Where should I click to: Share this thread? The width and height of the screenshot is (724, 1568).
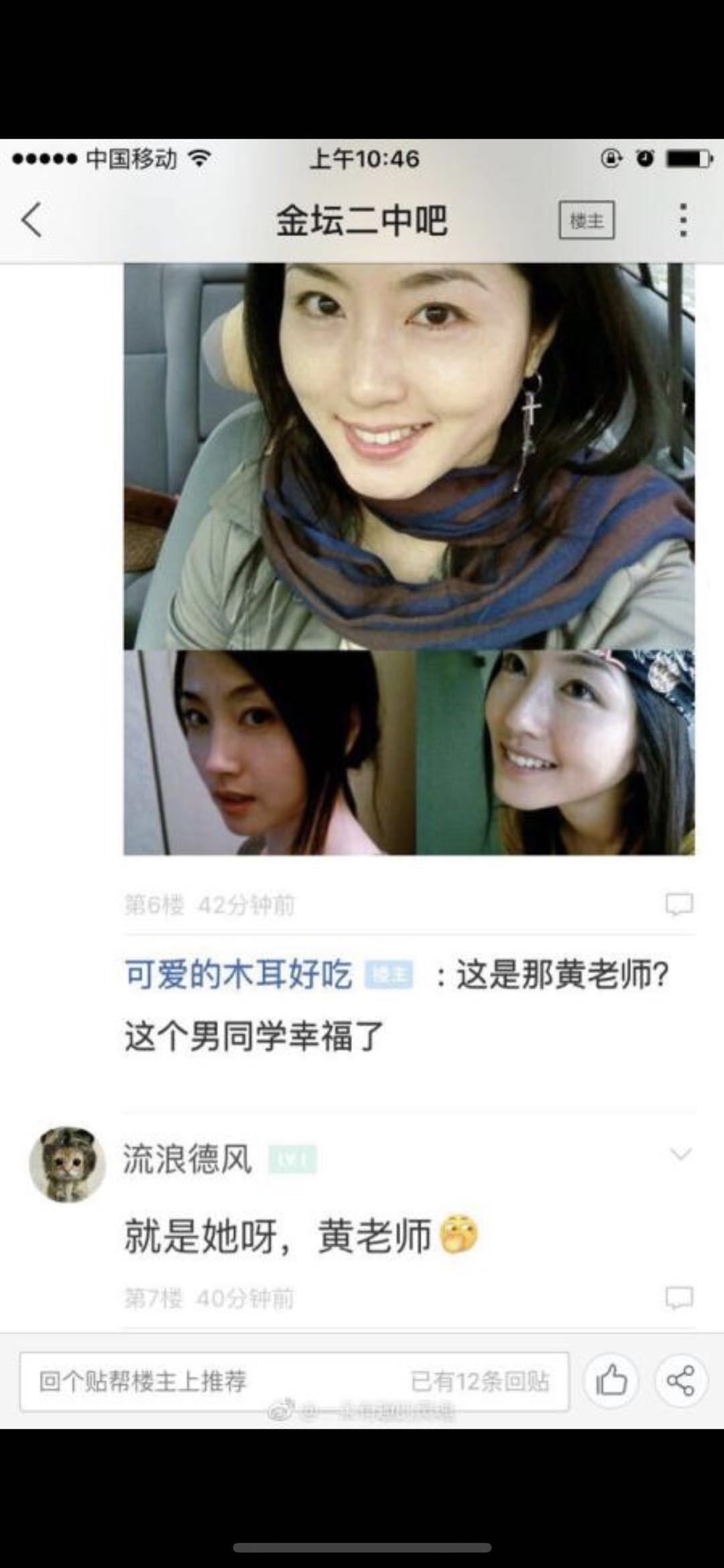pyautogui.click(x=680, y=1382)
